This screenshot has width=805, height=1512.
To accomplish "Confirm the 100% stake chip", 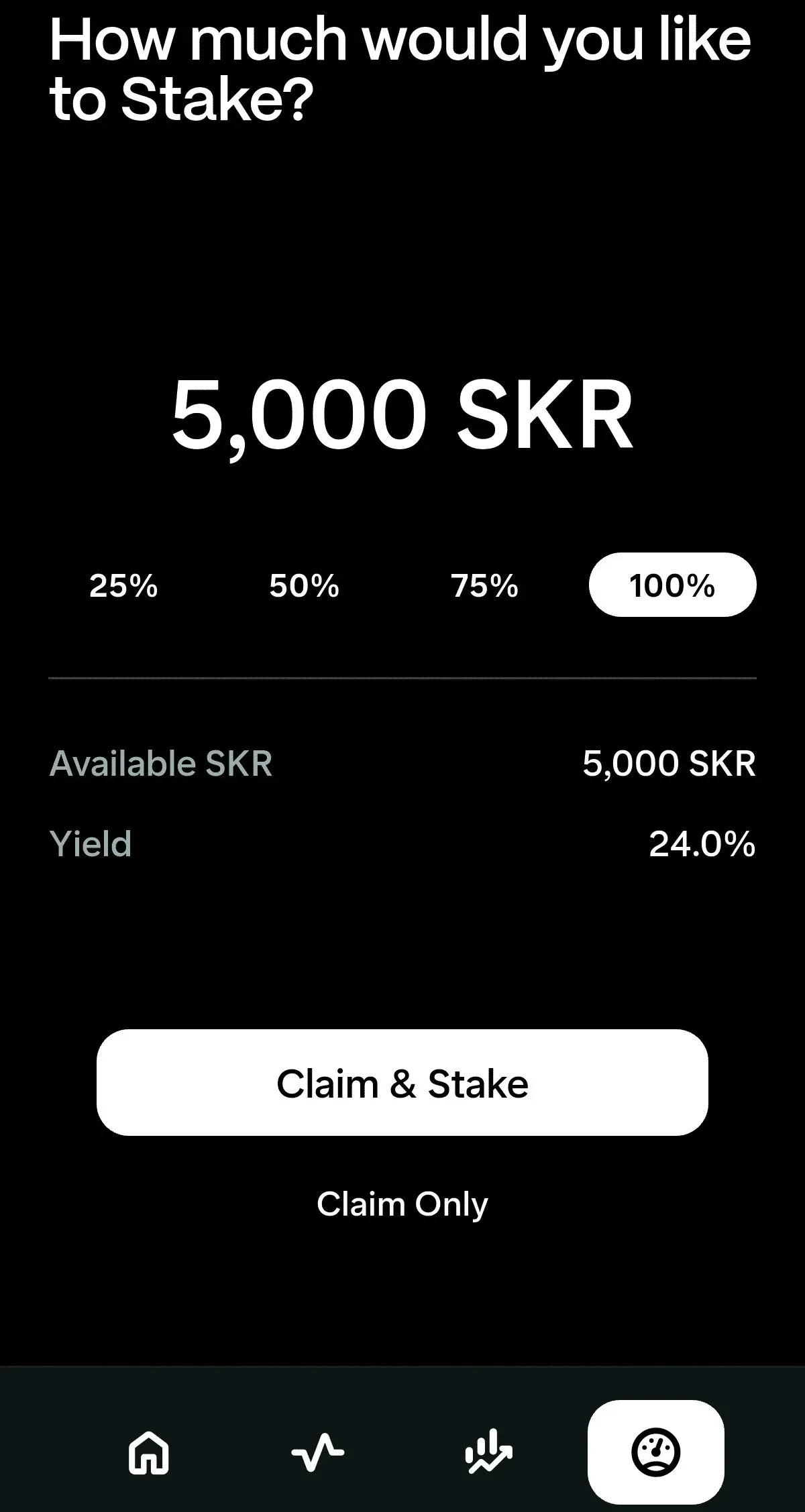I will tap(671, 585).
